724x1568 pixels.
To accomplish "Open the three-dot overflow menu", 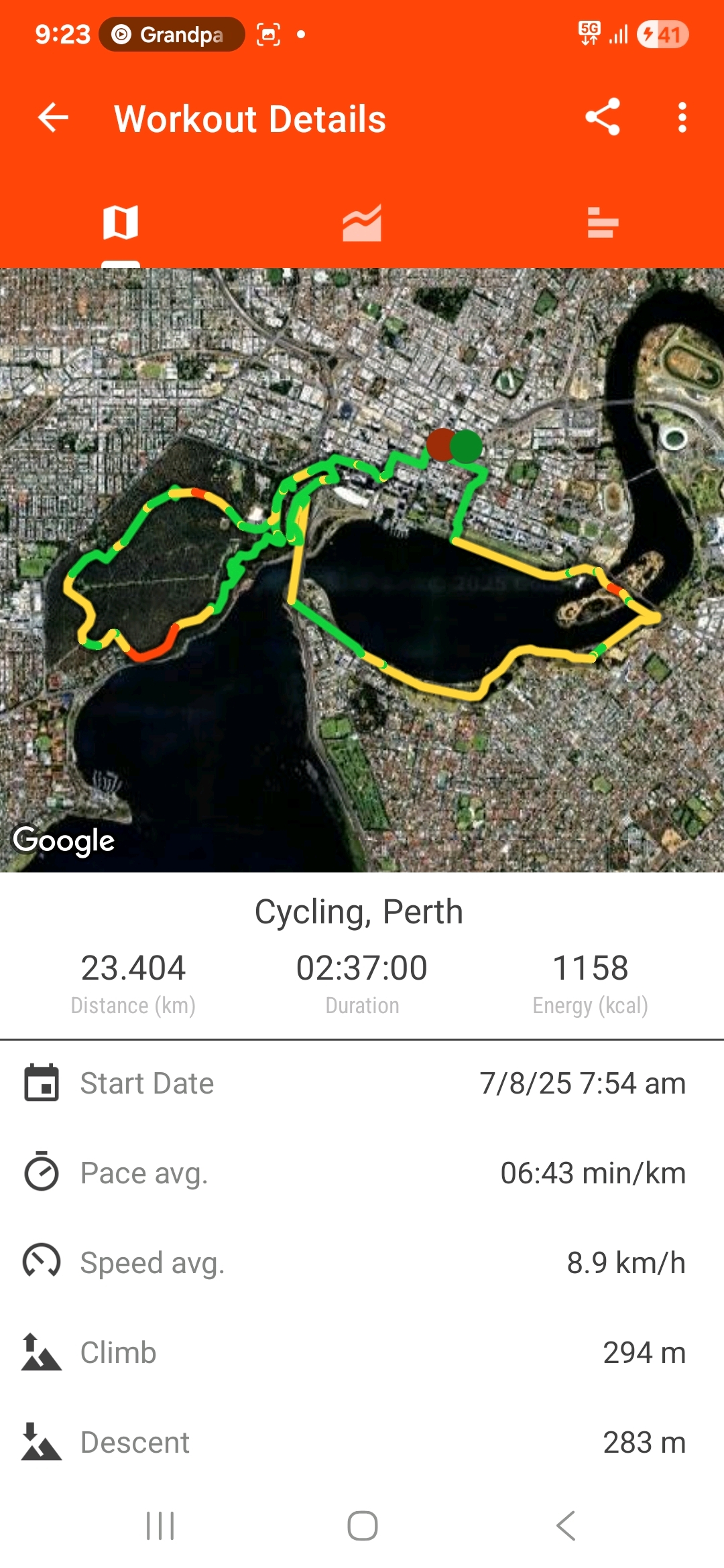I will [682, 118].
